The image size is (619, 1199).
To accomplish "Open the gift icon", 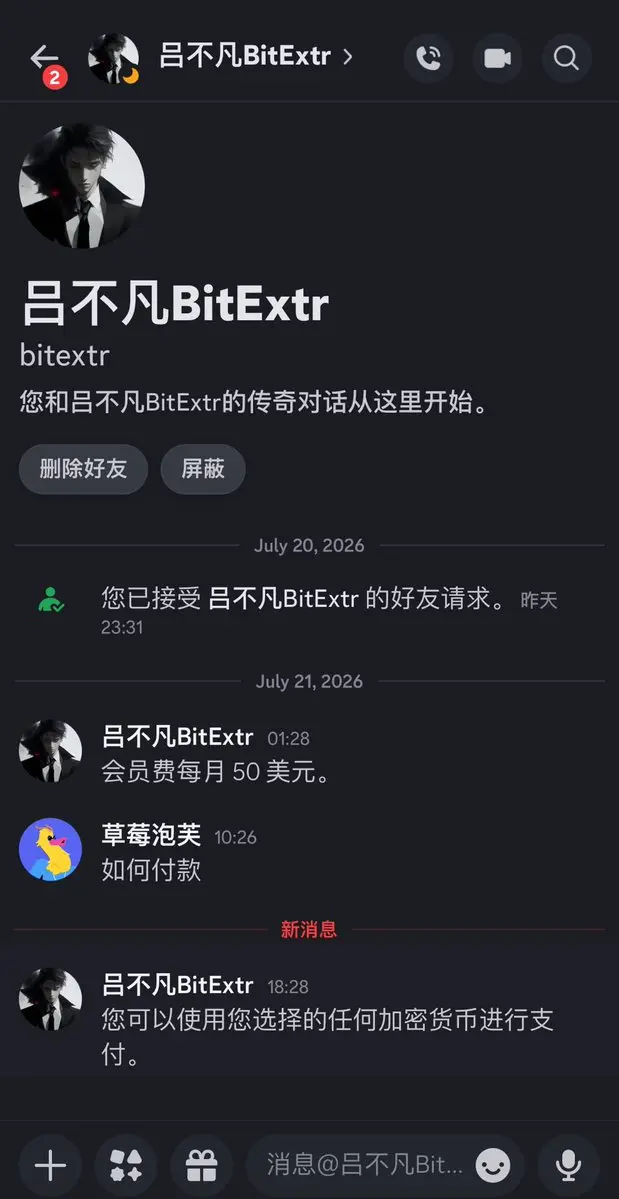I will [202, 1165].
